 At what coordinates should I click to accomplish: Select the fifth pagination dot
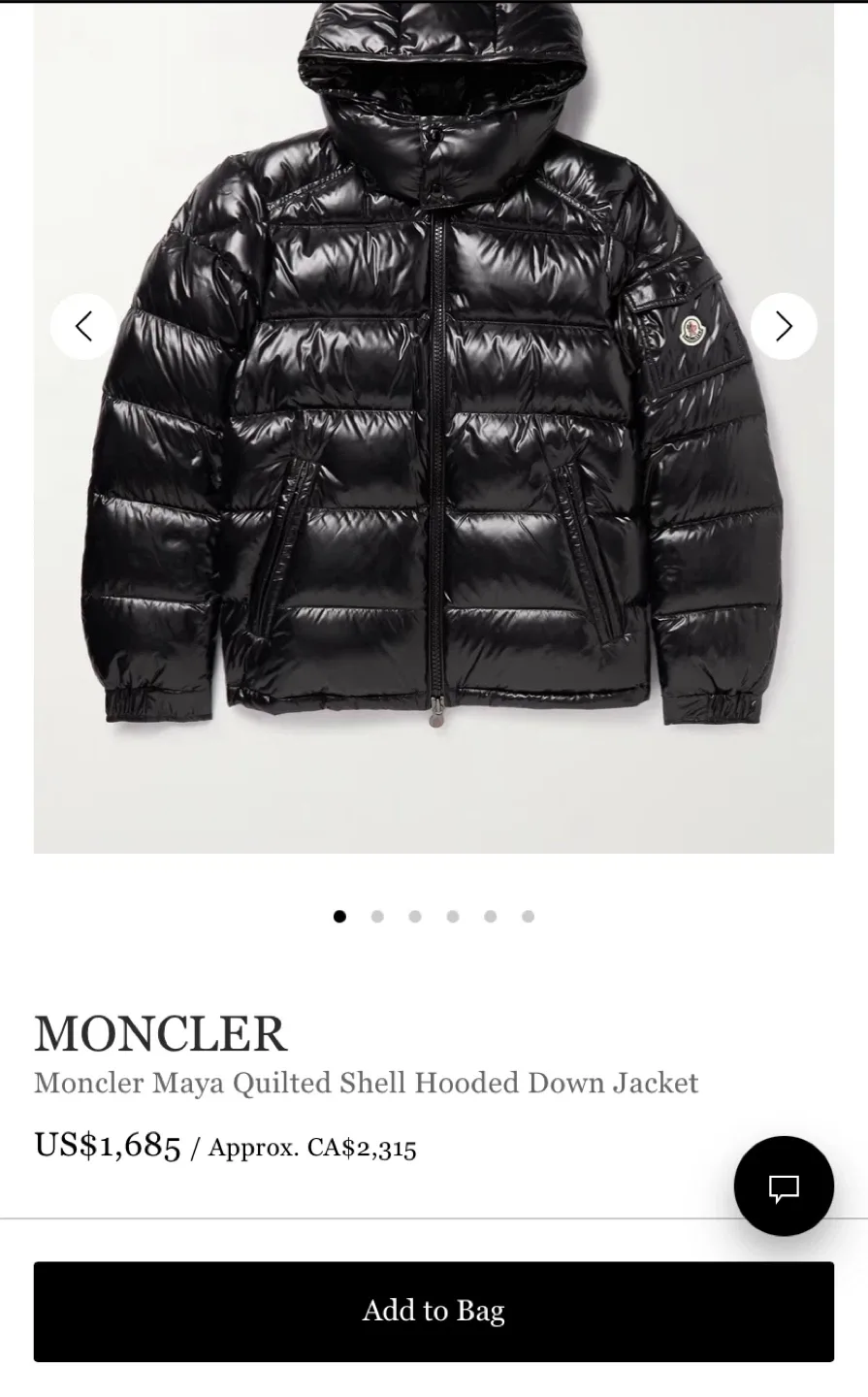[x=491, y=916]
